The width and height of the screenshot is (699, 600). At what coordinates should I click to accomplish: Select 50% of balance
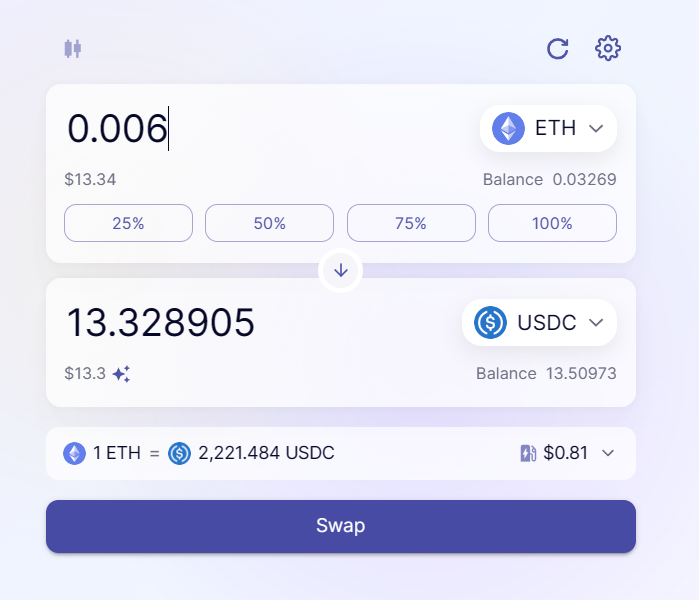(x=269, y=223)
